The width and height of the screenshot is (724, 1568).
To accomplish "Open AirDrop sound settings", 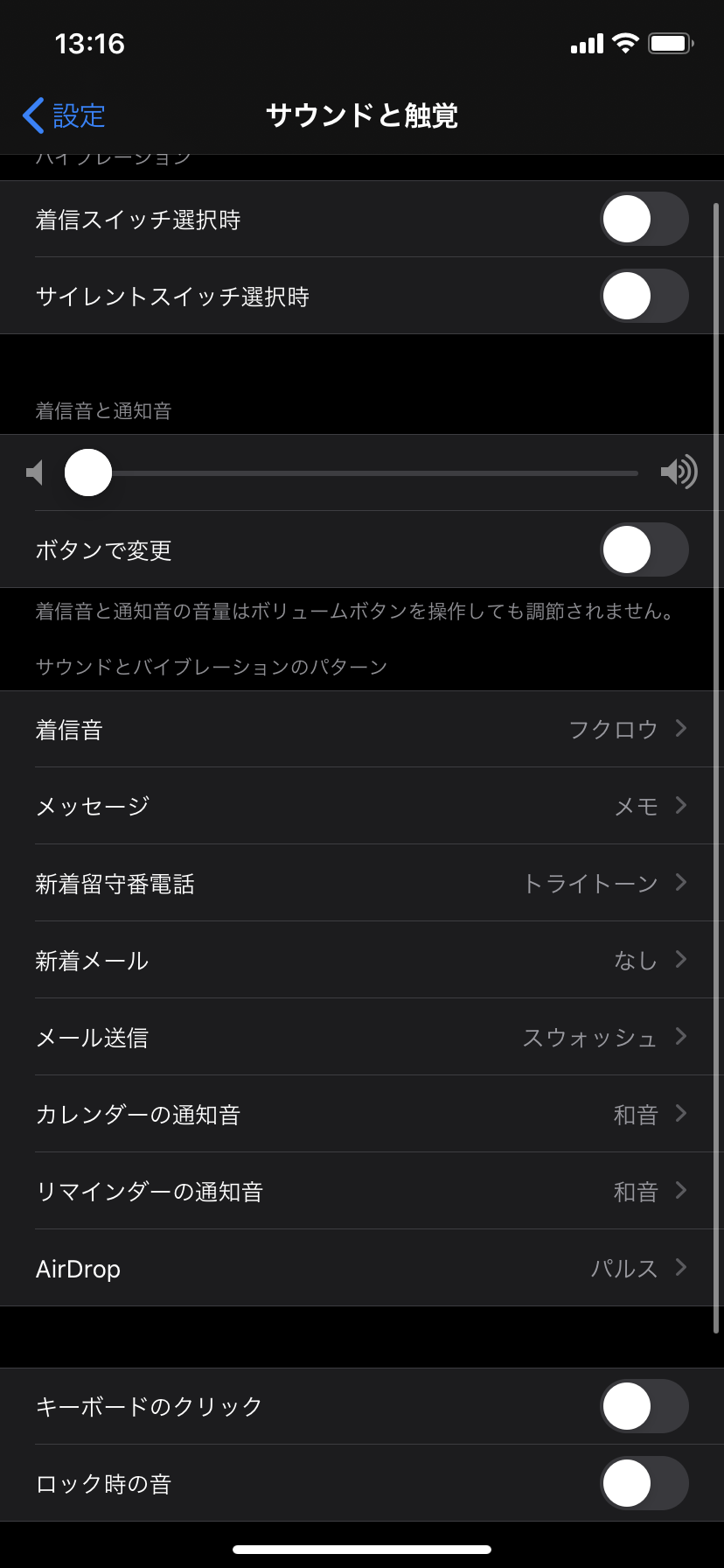I will [362, 1268].
